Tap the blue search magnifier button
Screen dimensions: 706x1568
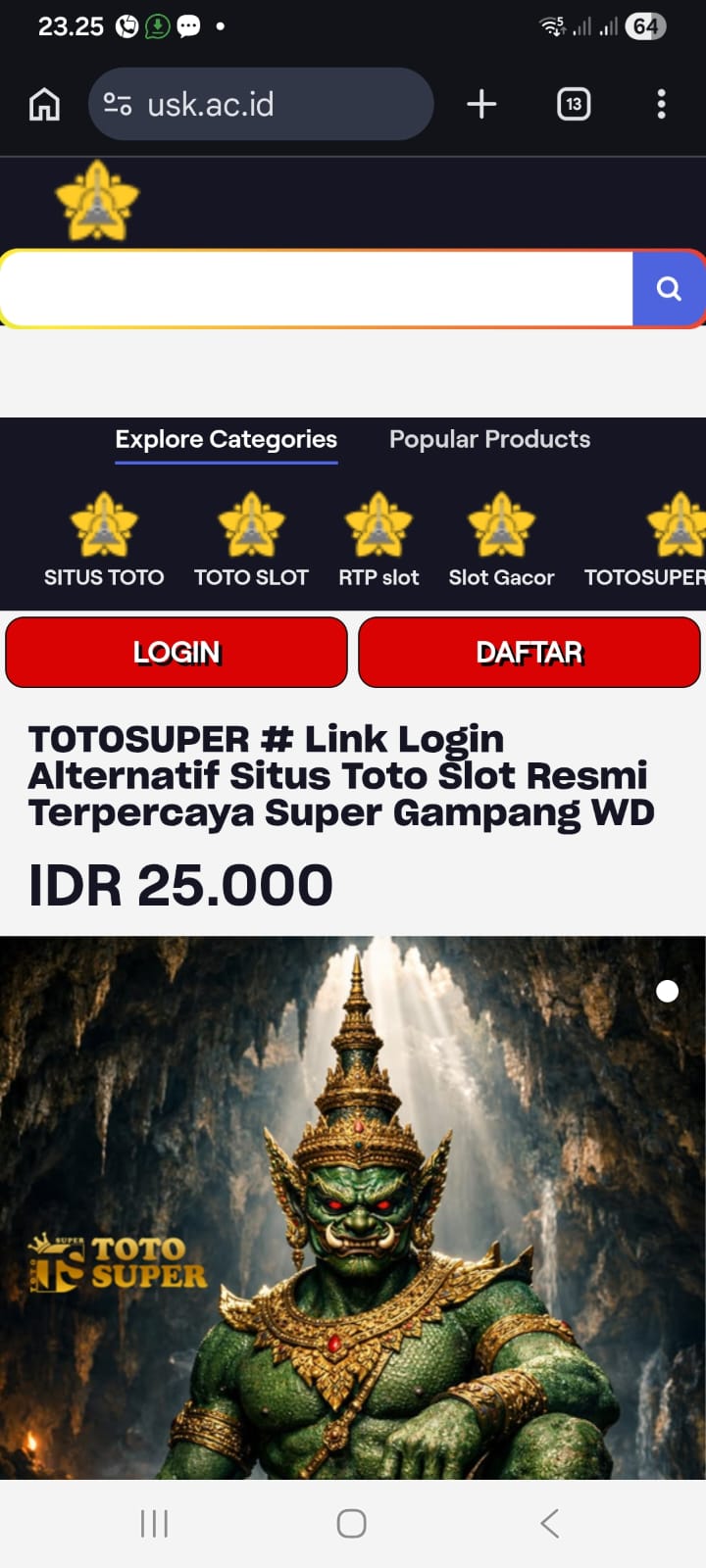[669, 288]
